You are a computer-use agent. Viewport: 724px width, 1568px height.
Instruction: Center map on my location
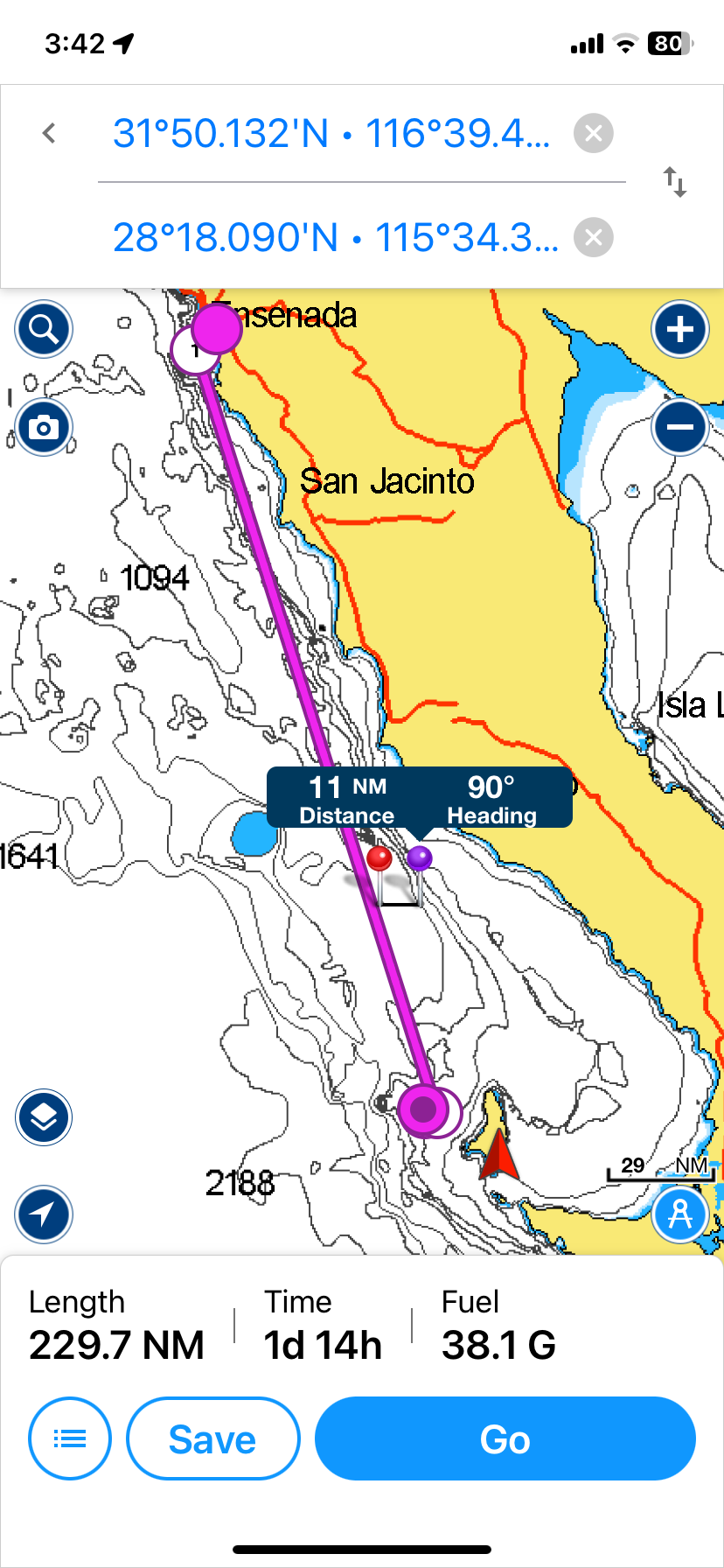tap(44, 1214)
